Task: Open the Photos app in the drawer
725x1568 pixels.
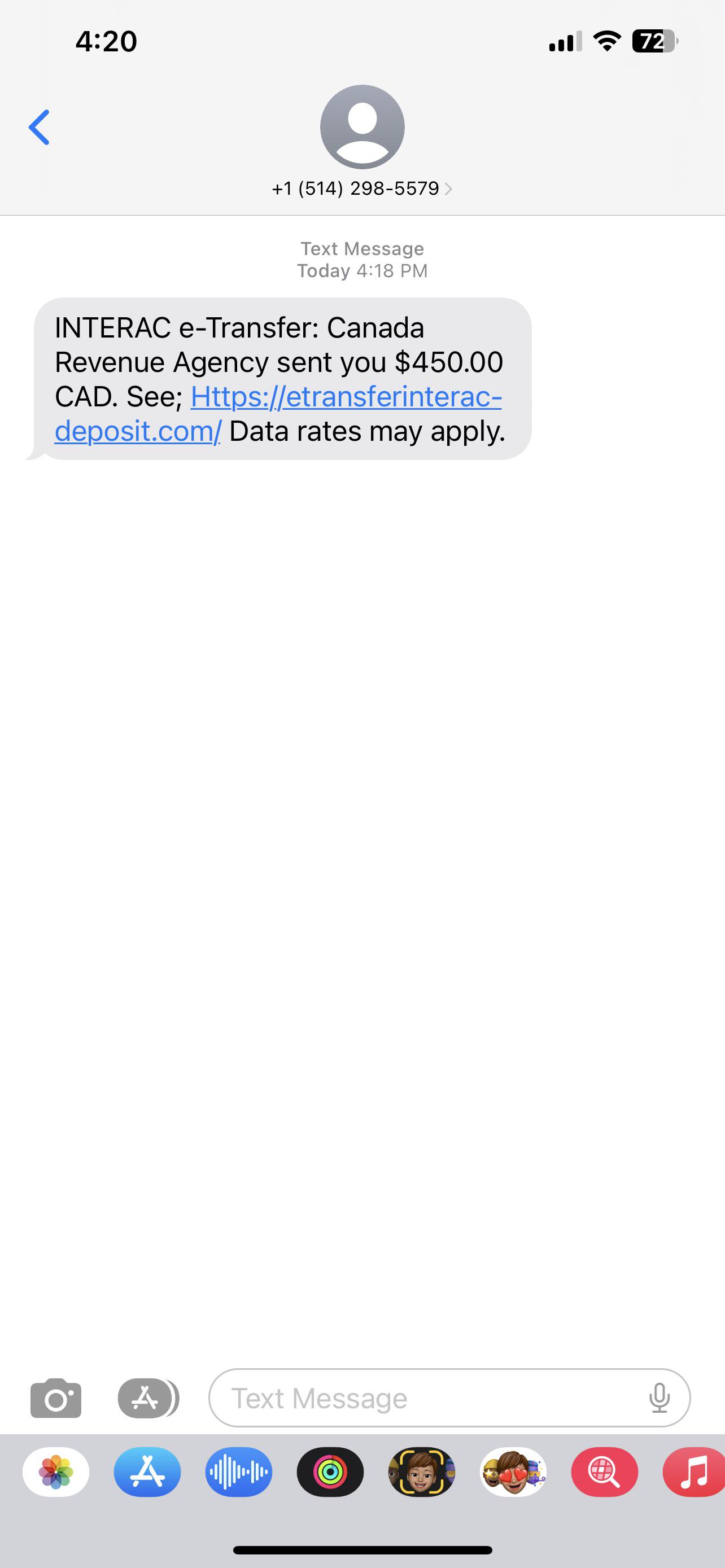Action: pyautogui.click(x=56, y=1473)
